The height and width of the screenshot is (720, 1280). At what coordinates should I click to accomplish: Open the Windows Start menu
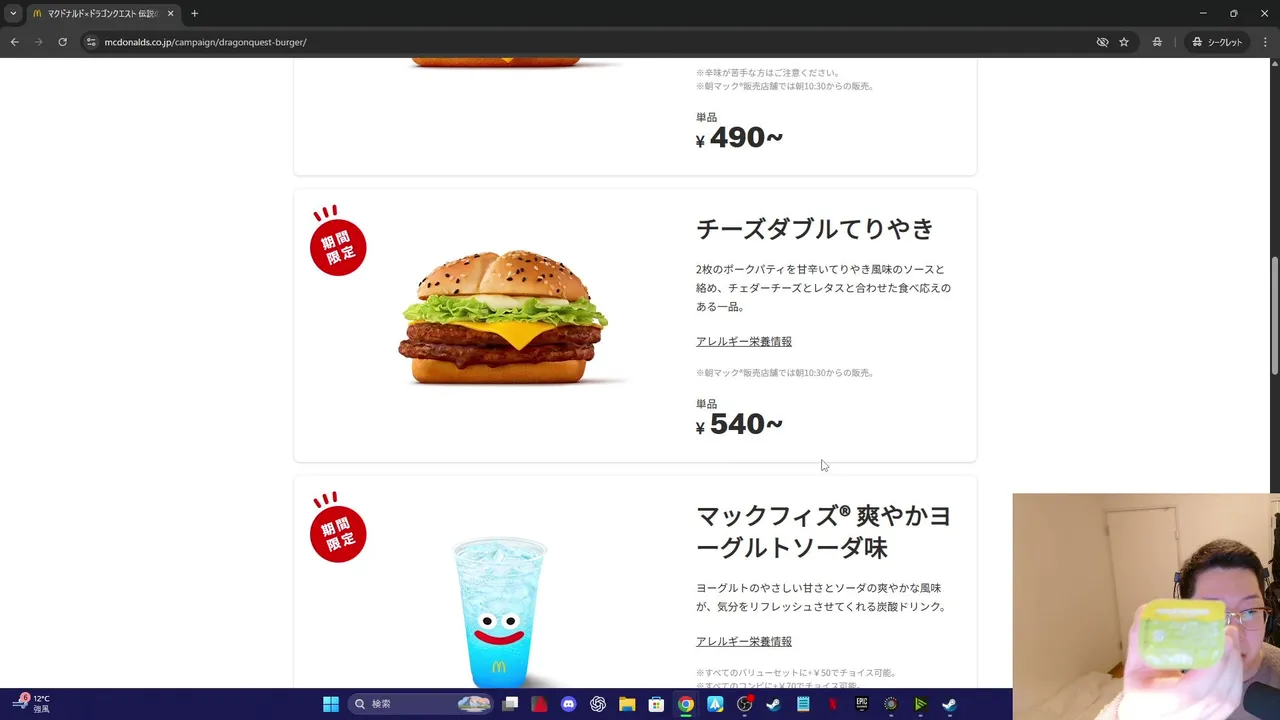(331, 704)
